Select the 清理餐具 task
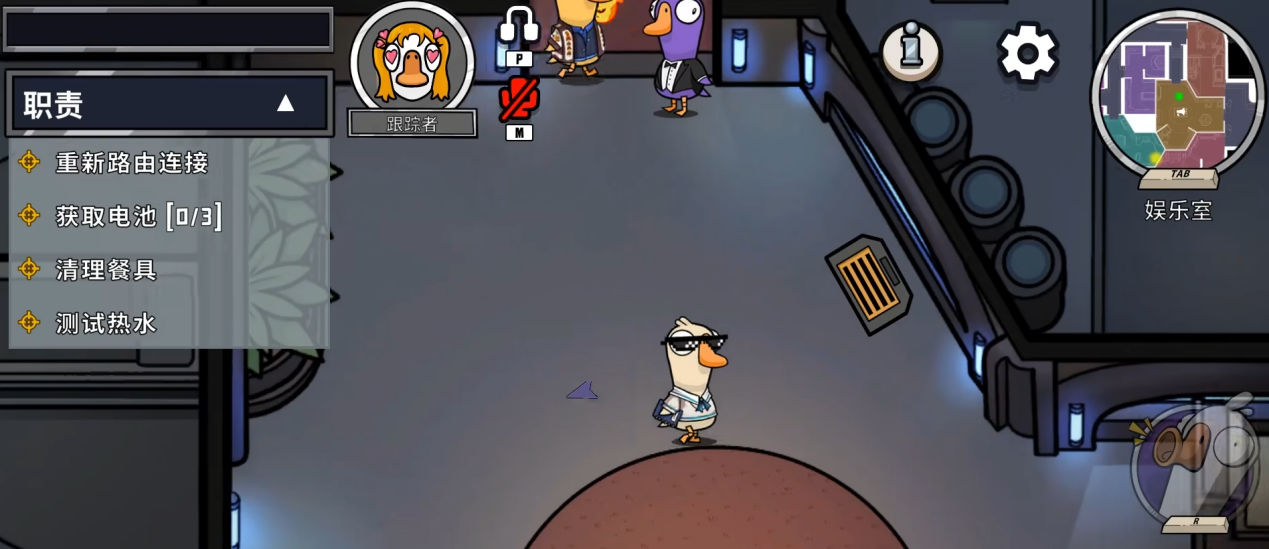Image resolution: width=1269 pixels, height=549 pixels. 106,270
